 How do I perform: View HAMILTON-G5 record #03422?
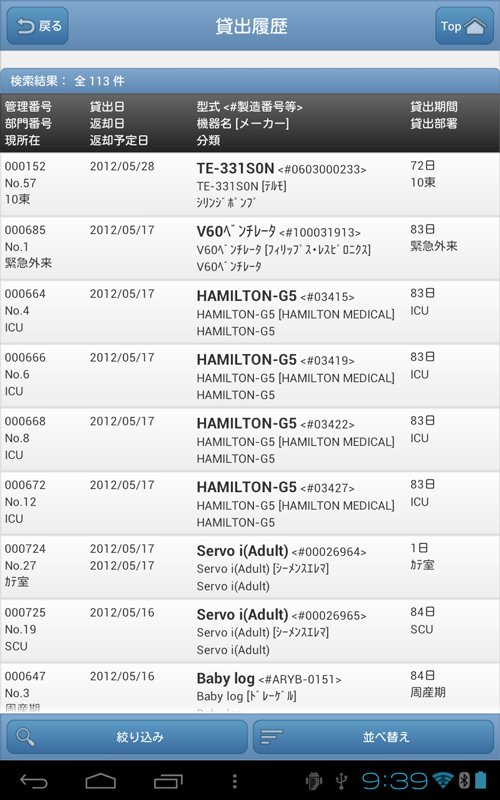[x=250, y=439]
